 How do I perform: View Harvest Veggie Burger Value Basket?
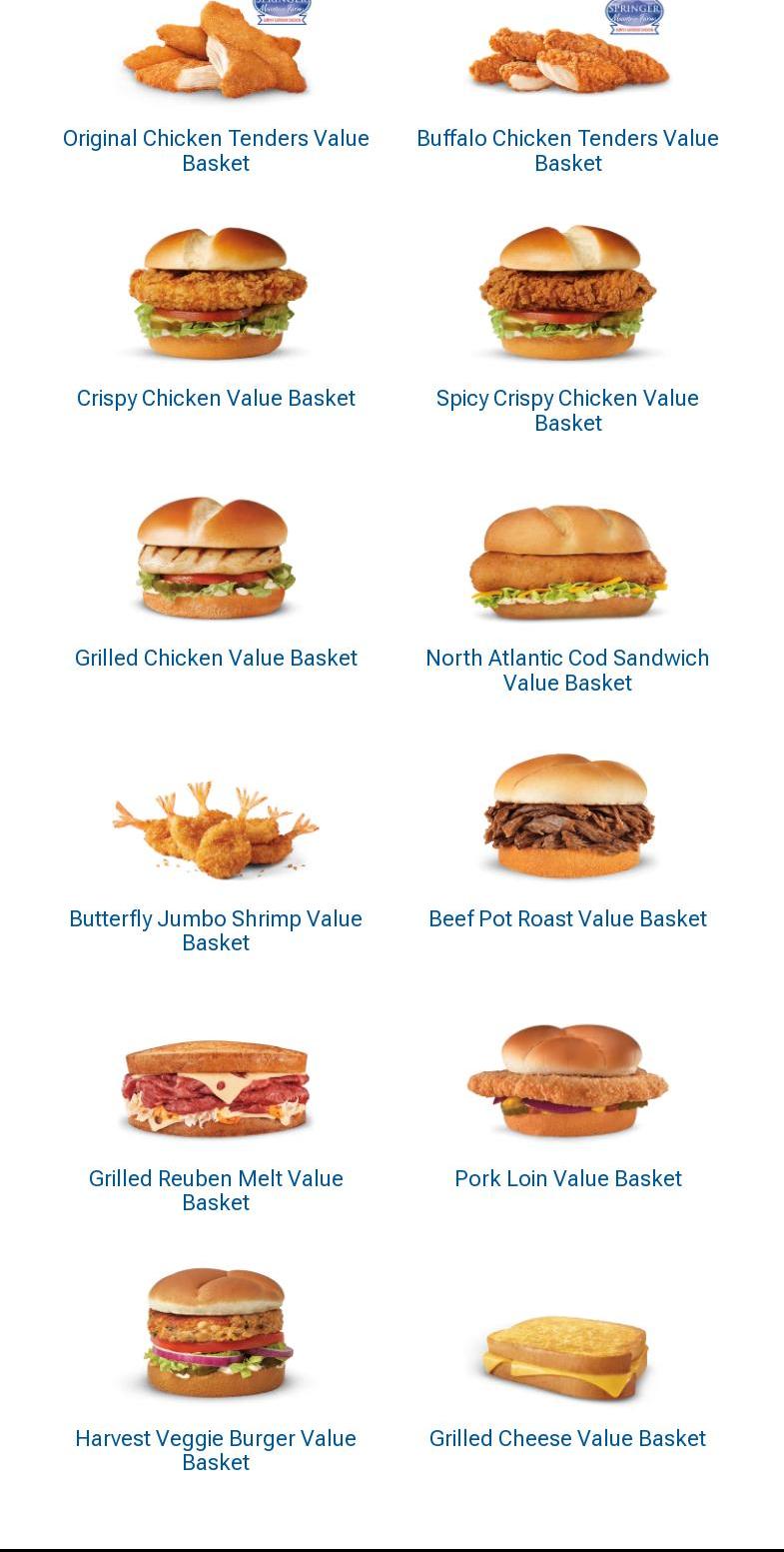pyautogui.click(x=216, y=1450)
